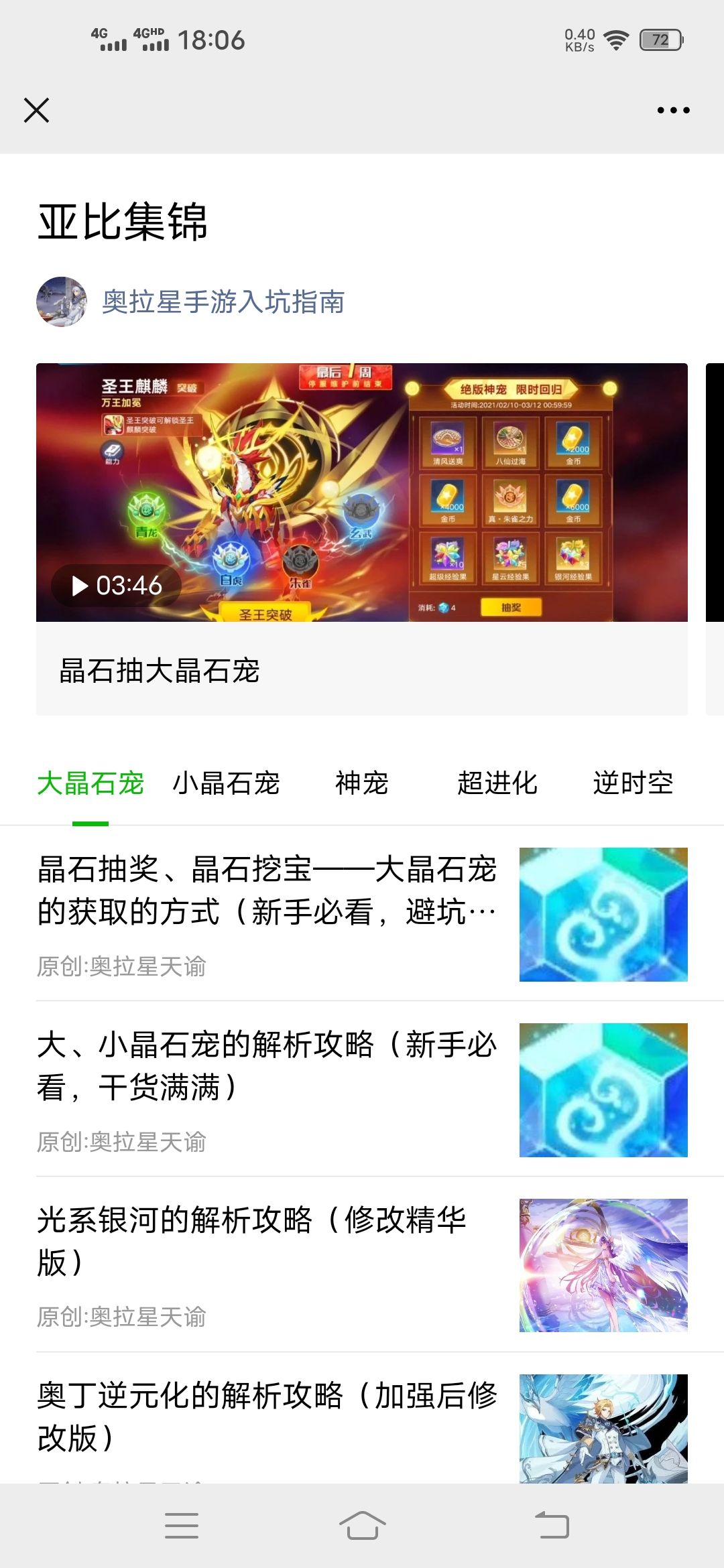Open the 超进化 tab

[497, 784]
